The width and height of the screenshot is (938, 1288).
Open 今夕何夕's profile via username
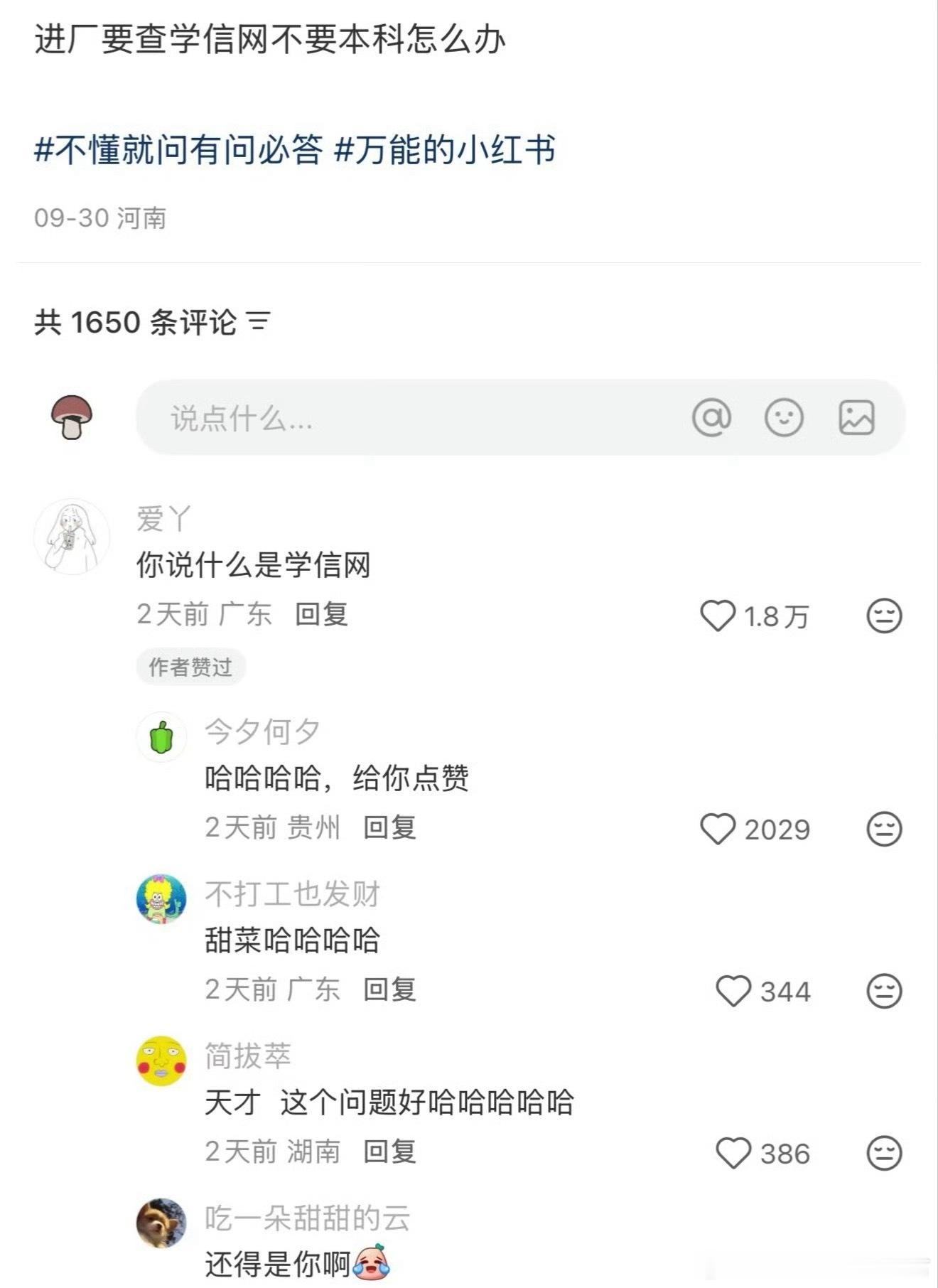(262, 731)
